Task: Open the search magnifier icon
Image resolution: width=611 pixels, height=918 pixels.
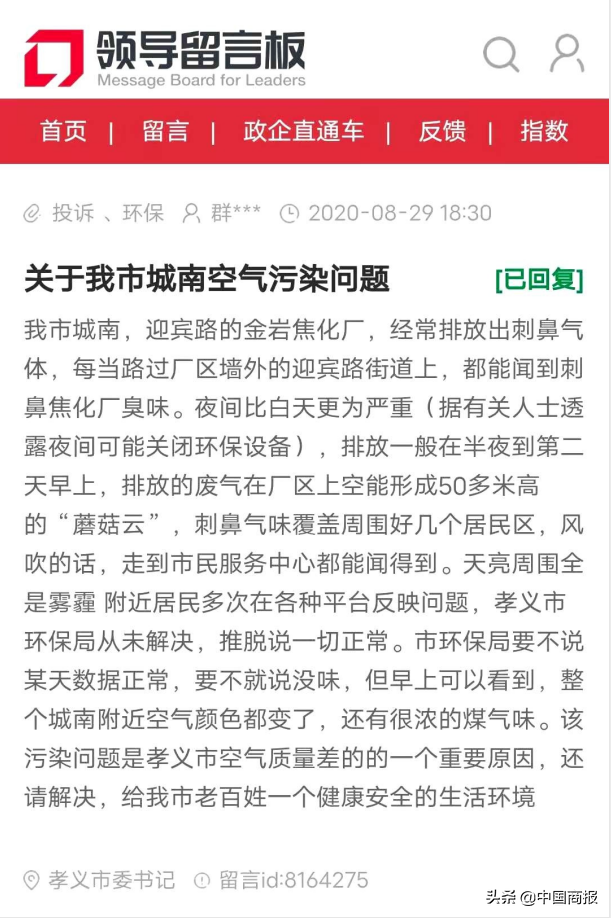Action: [x=501, y=54]
